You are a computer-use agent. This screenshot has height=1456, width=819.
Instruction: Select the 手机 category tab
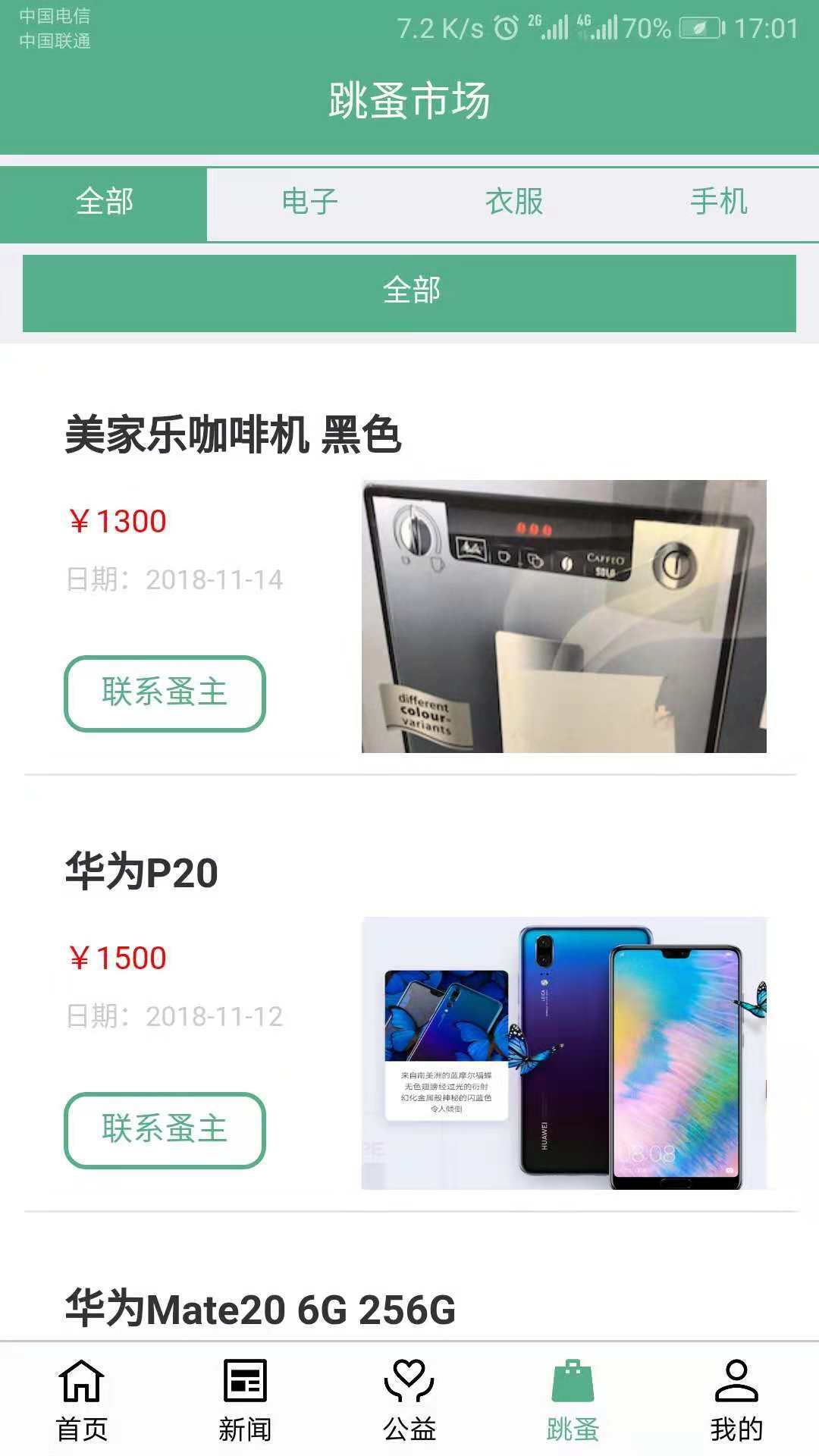point(718,202)
